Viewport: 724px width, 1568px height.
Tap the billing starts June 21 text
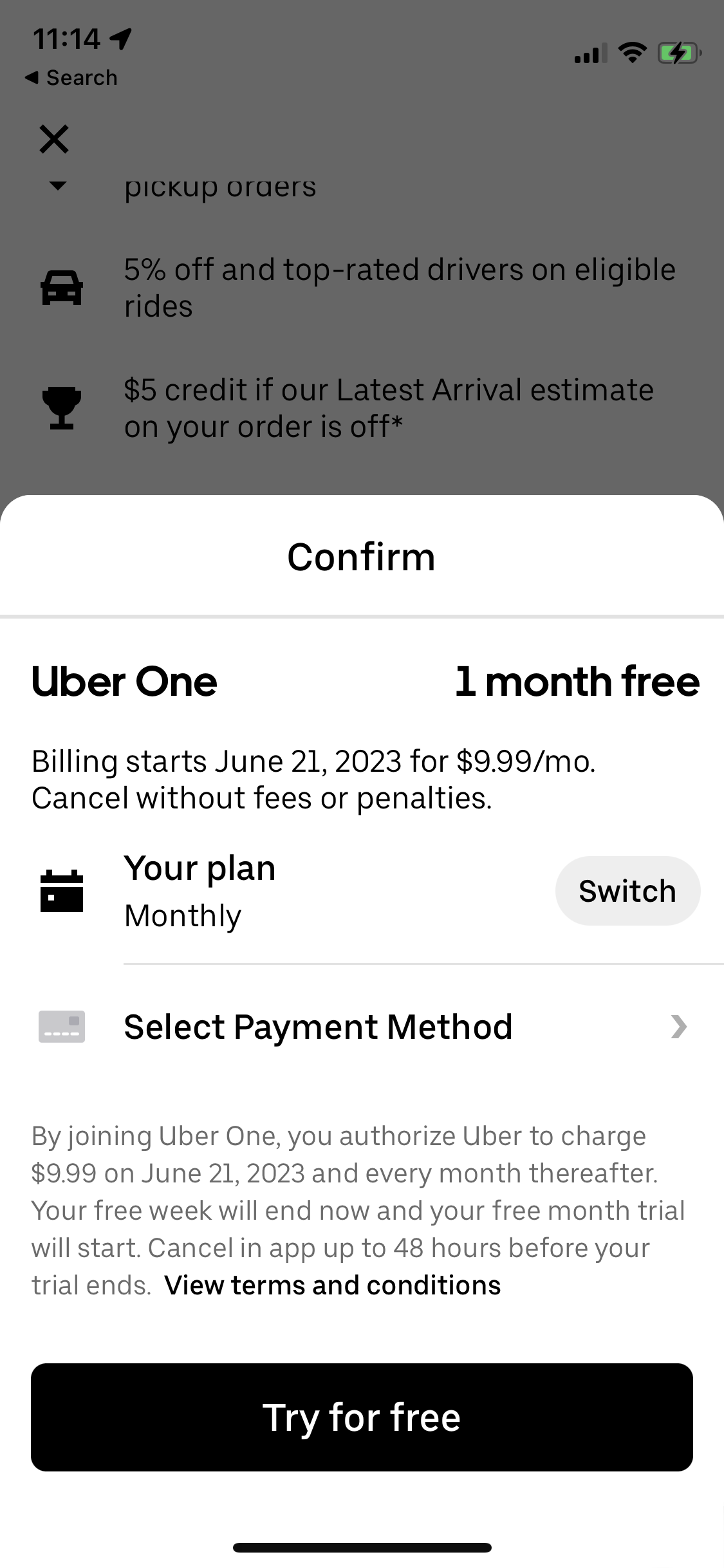[x=315, y=779]
